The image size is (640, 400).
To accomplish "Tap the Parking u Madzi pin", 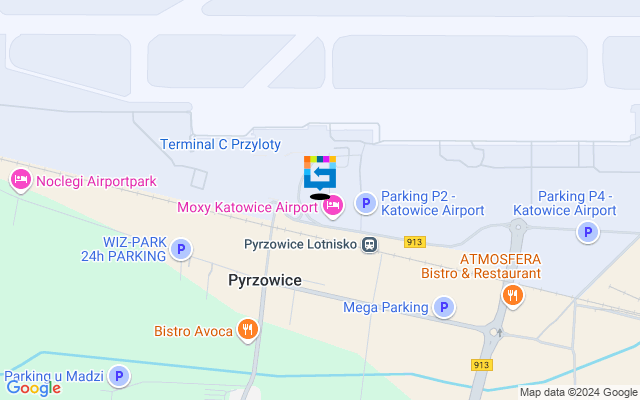I will tap(119, 376).
